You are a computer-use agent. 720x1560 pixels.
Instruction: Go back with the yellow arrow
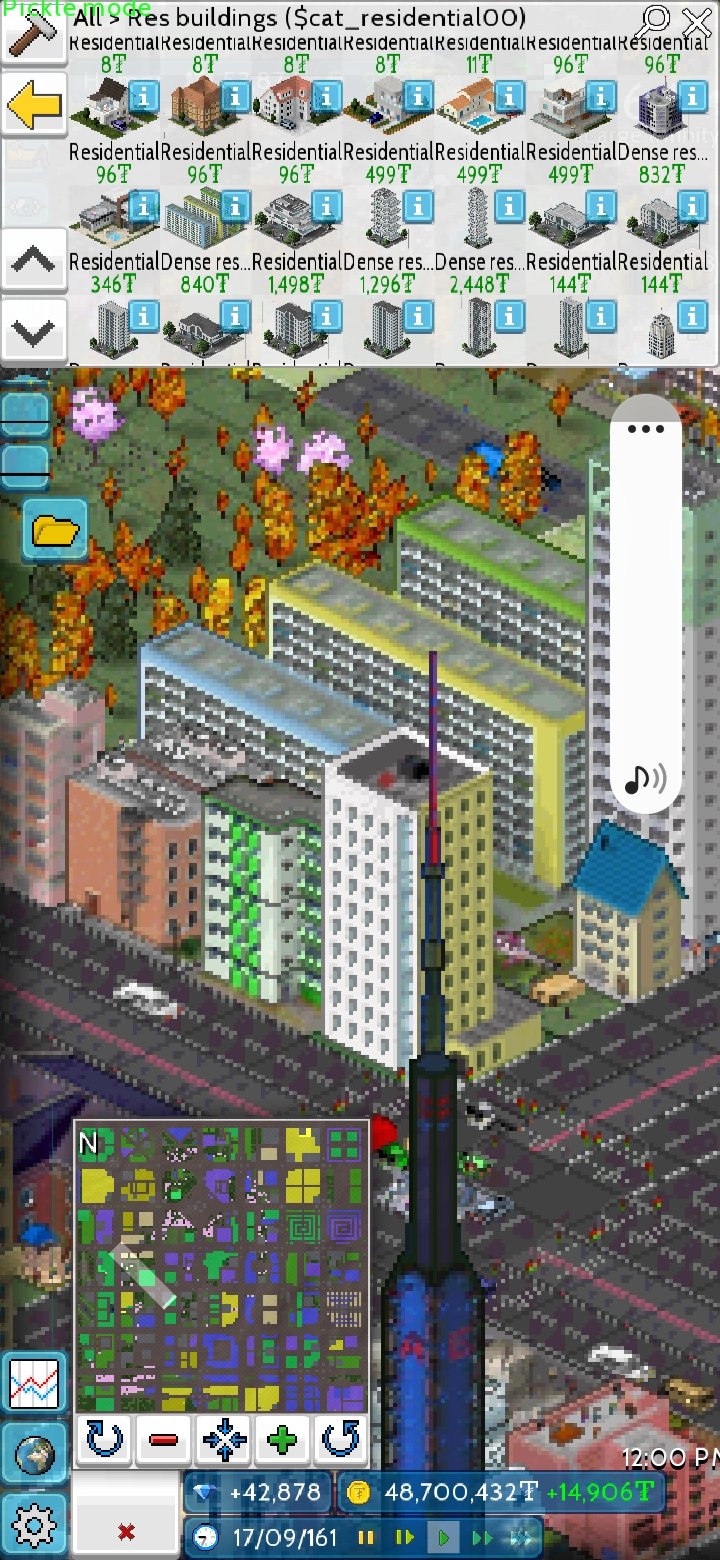[33, 104]
